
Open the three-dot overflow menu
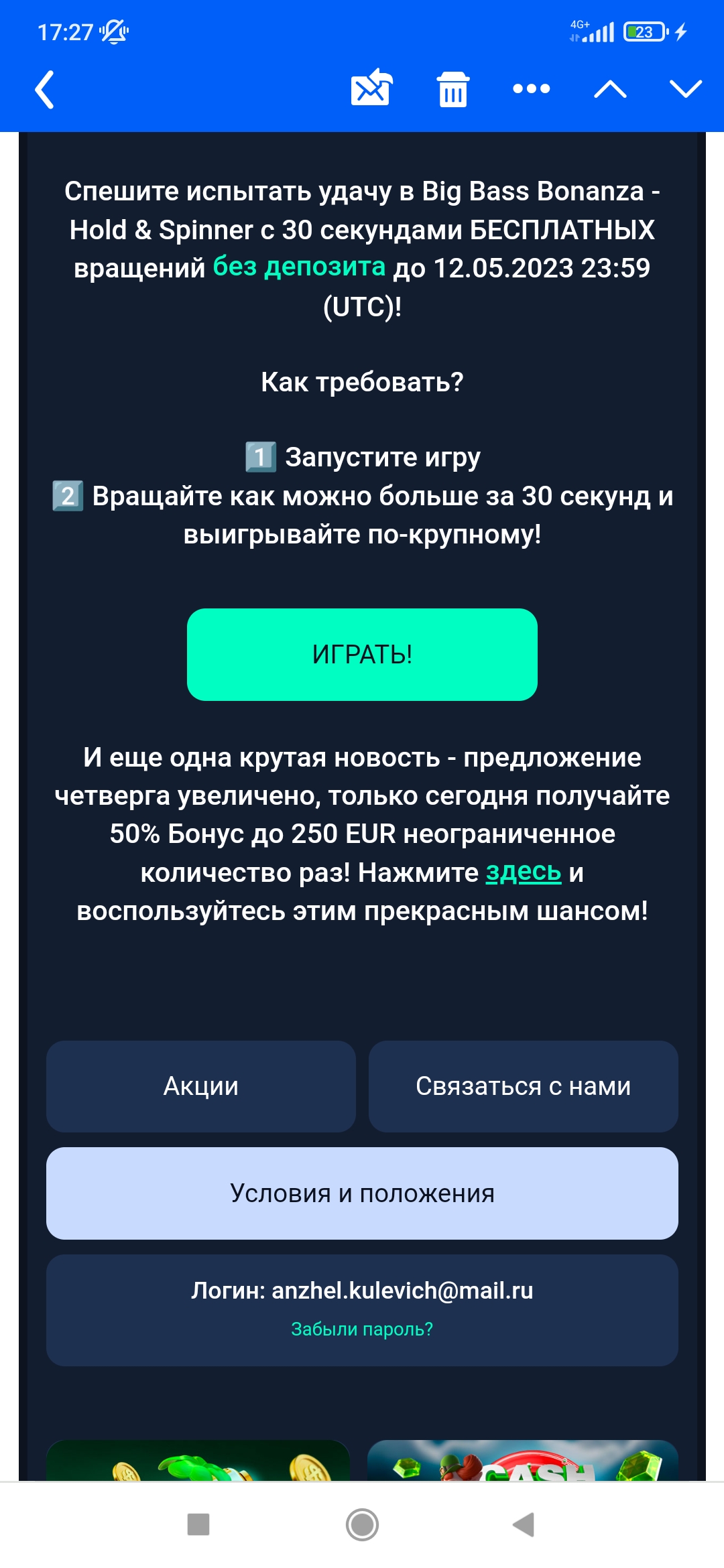pyautogui.click(x=531, y=88)
